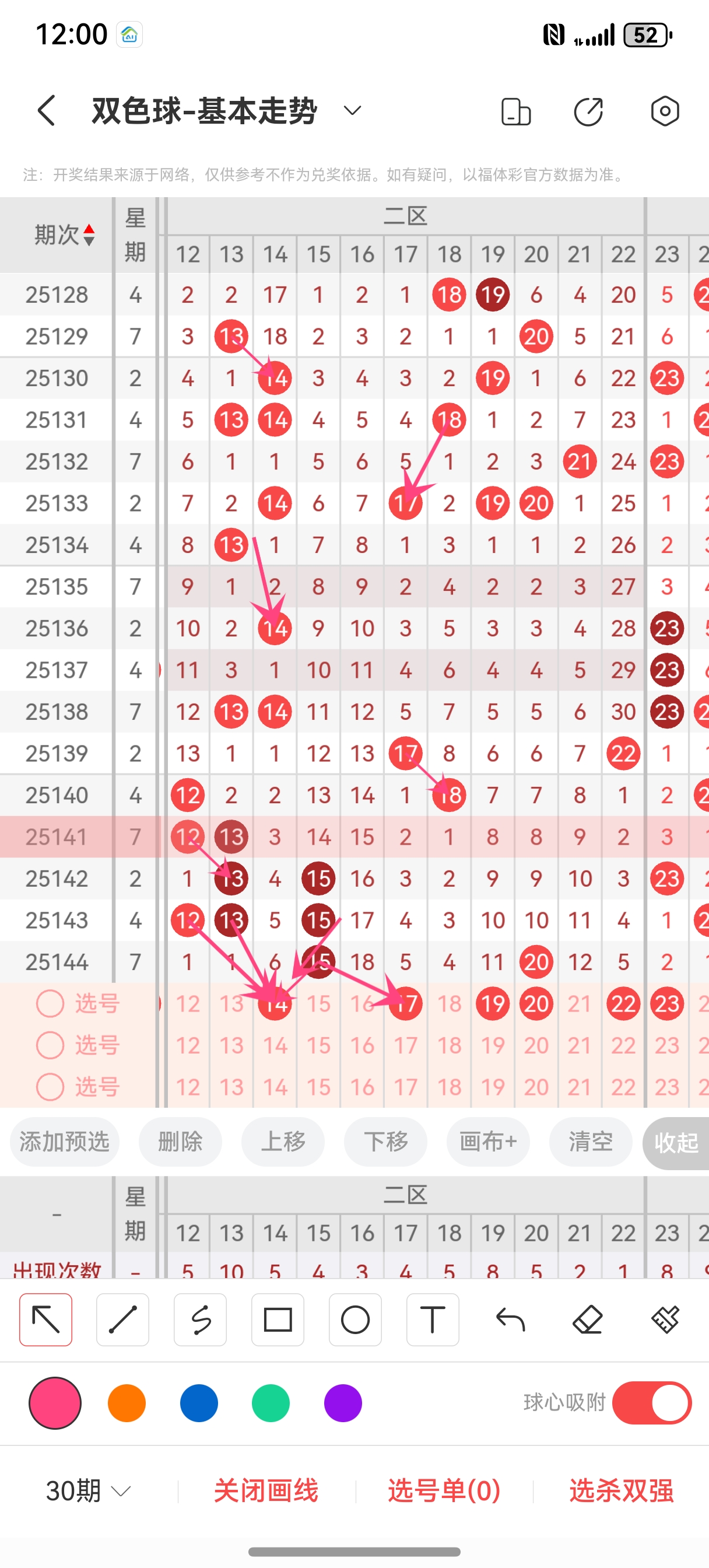Clear selections with 清空

[x=590, y=1142]
